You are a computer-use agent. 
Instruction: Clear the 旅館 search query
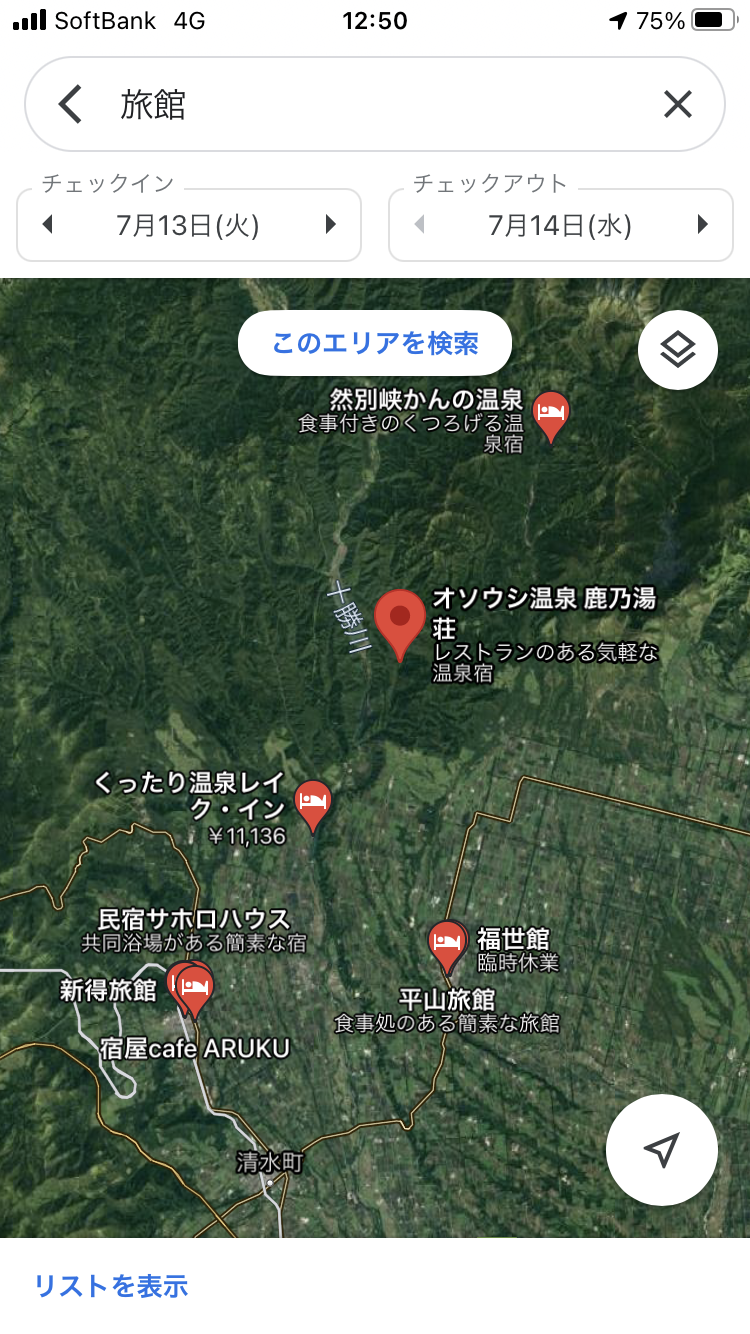(x=678, y=104)
